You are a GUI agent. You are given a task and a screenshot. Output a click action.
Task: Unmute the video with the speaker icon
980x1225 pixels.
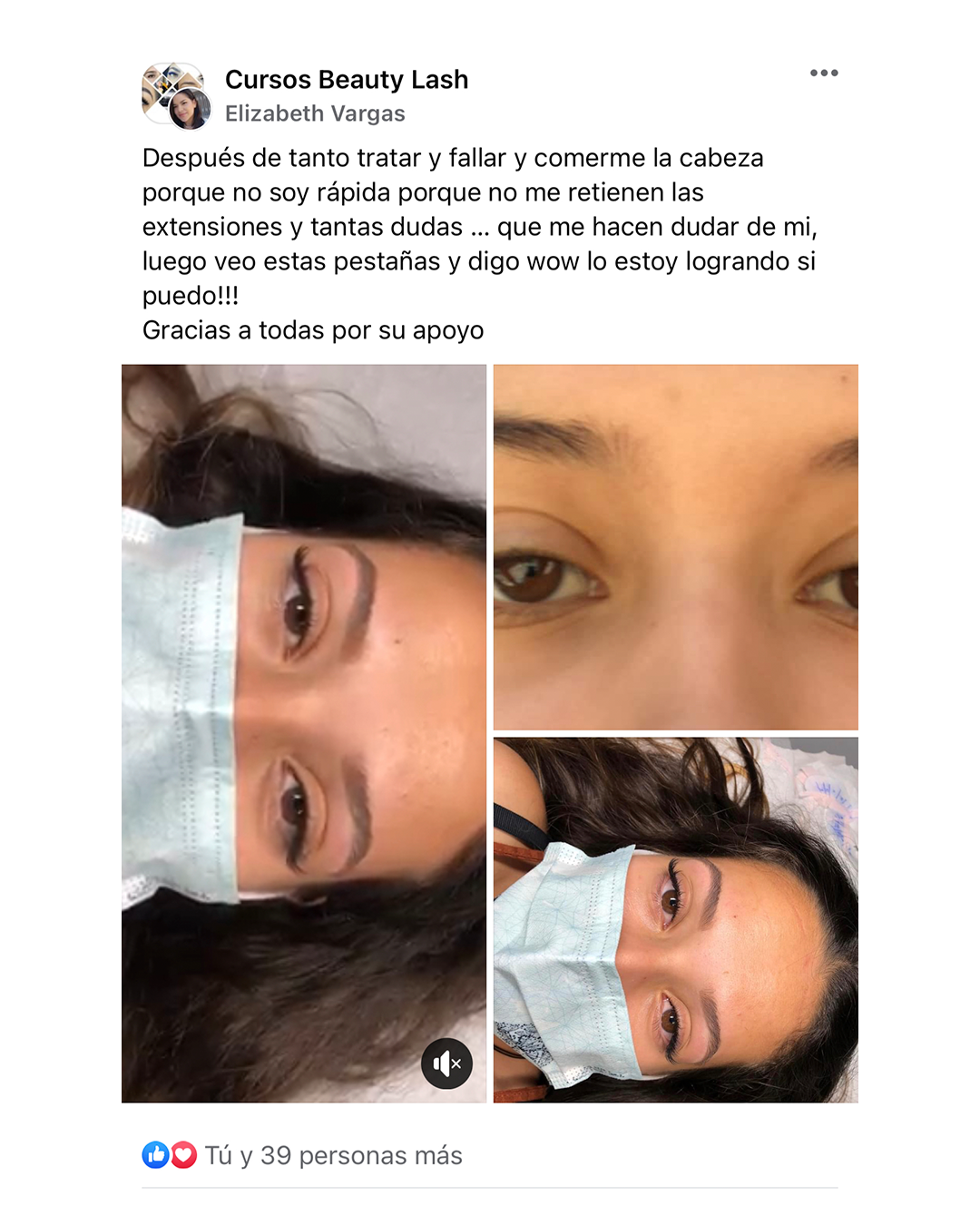click(x=447, y=1063)
